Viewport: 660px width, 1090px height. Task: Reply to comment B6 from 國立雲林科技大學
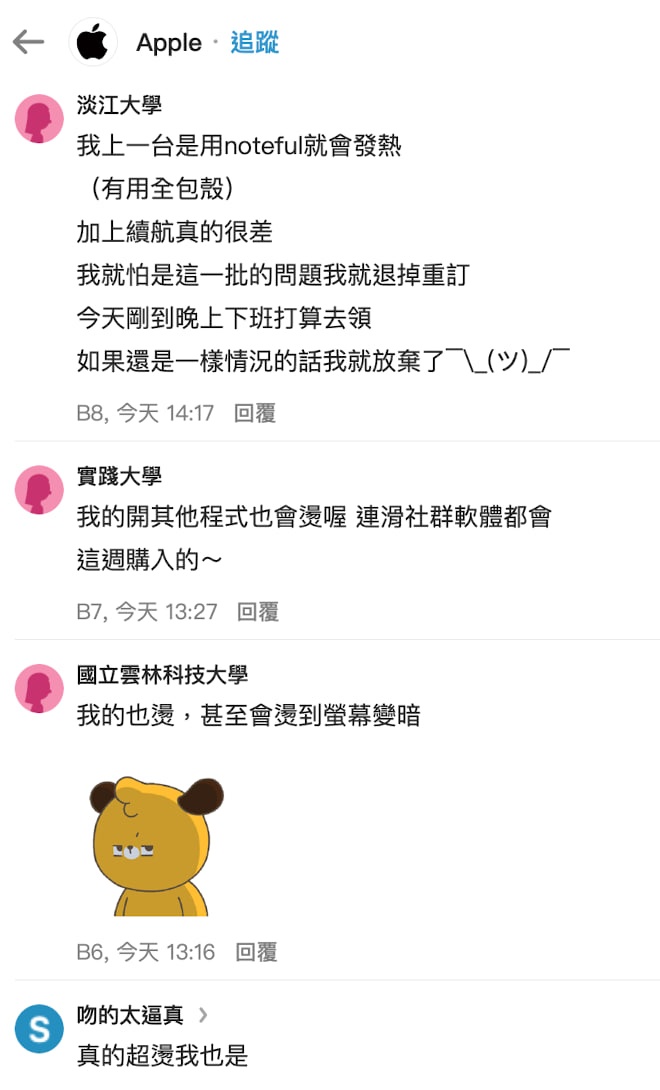256,952
